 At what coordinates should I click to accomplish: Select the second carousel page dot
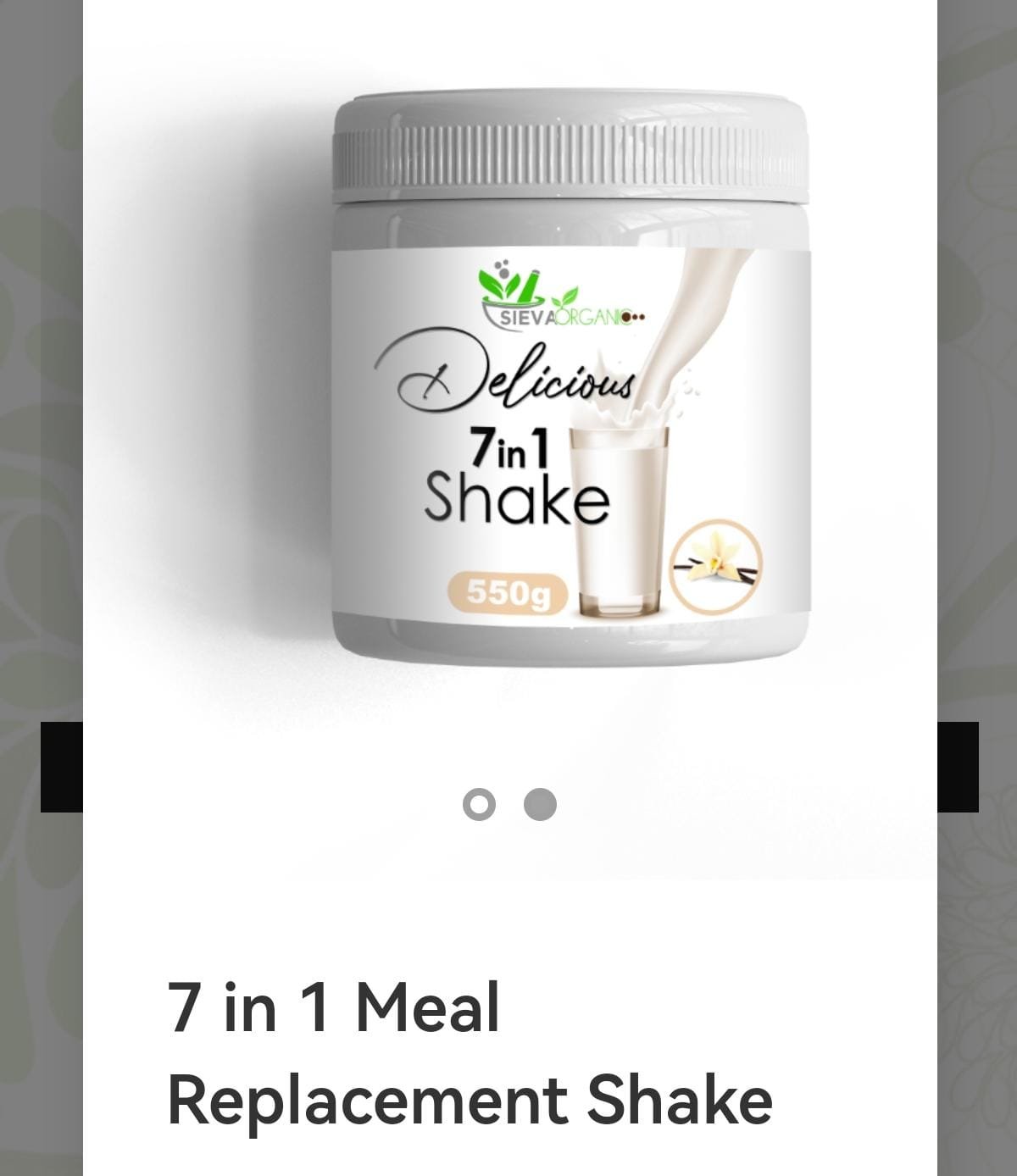click(540, 804)
